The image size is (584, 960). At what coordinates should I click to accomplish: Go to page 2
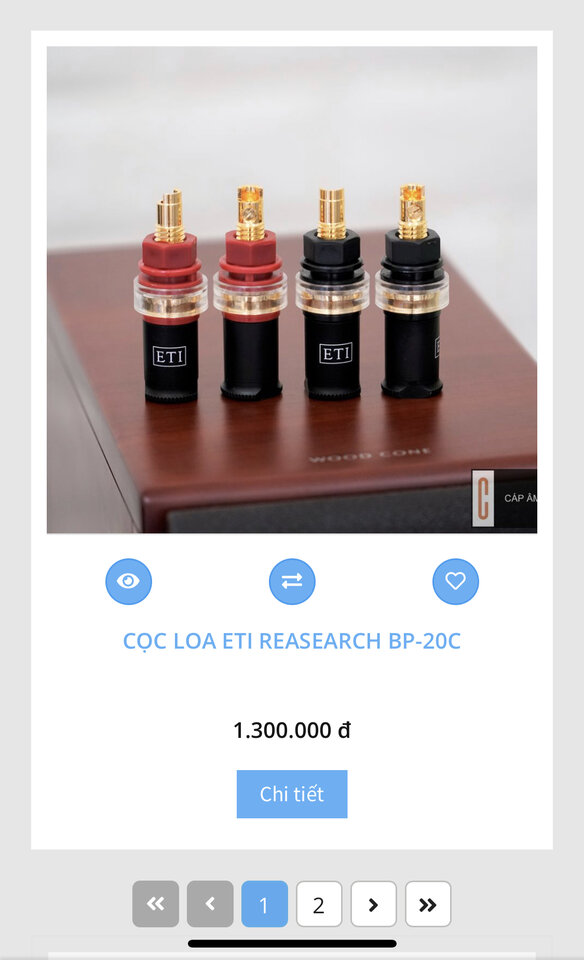[319, 904]
